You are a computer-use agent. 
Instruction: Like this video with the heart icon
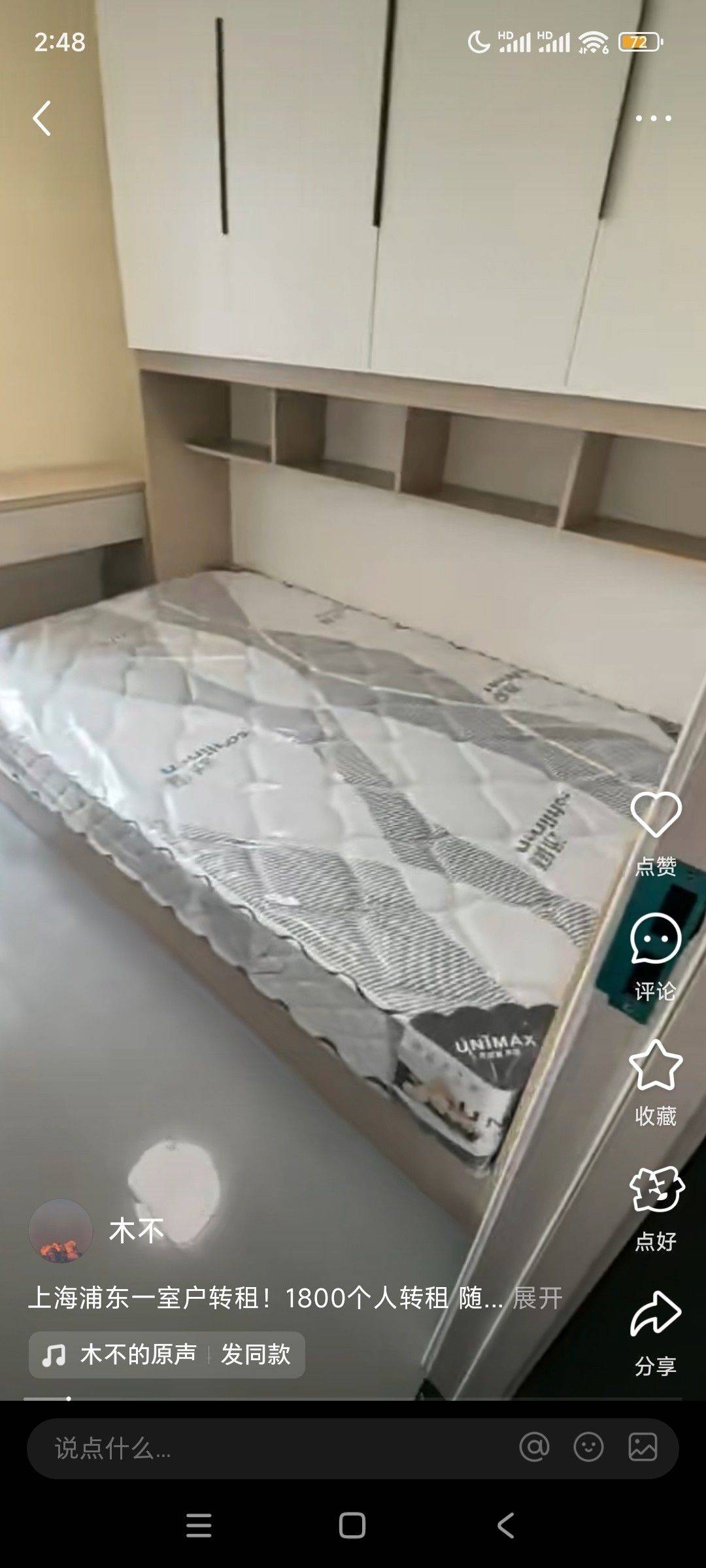click(656, 814)
